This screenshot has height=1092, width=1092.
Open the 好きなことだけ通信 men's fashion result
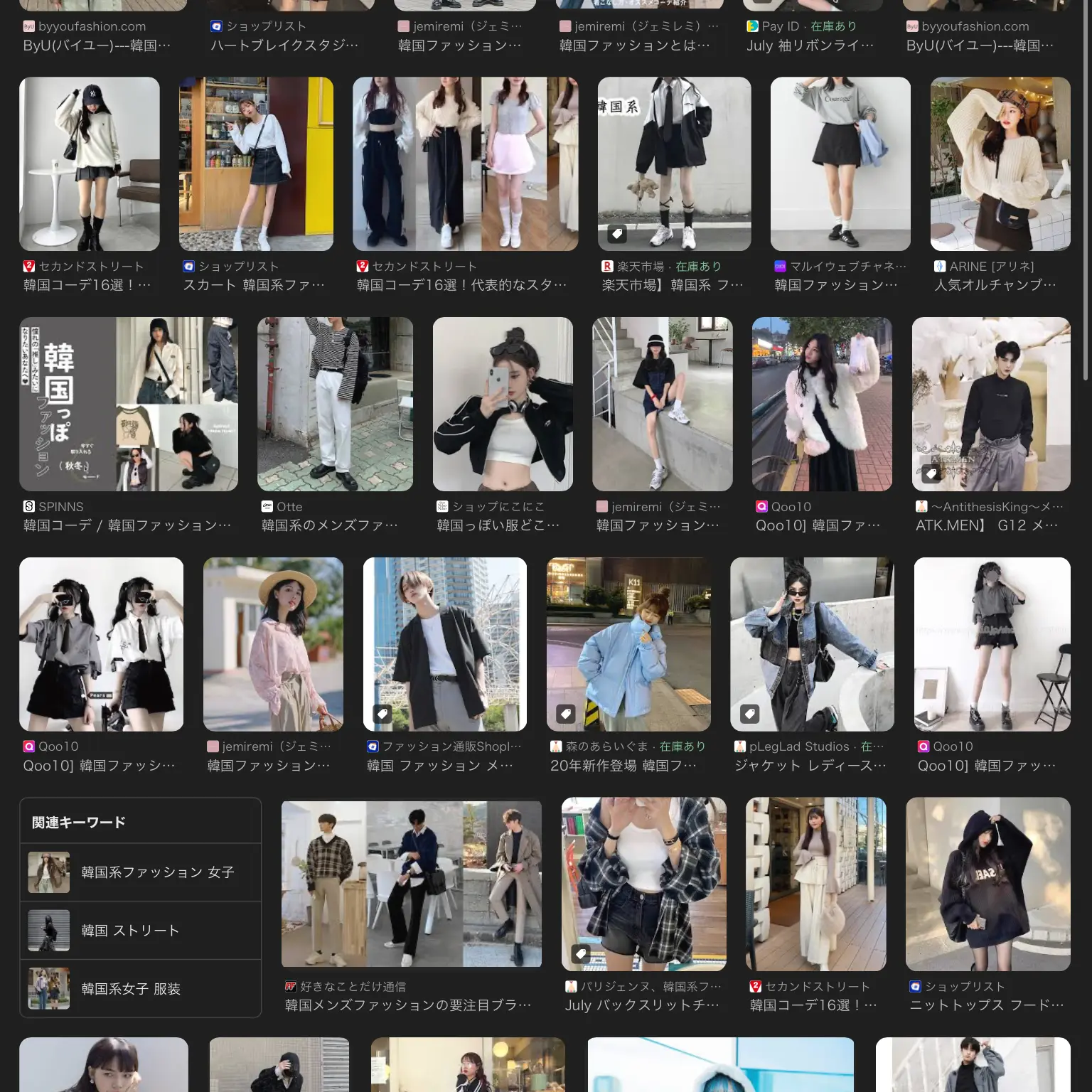click(411, 884)
